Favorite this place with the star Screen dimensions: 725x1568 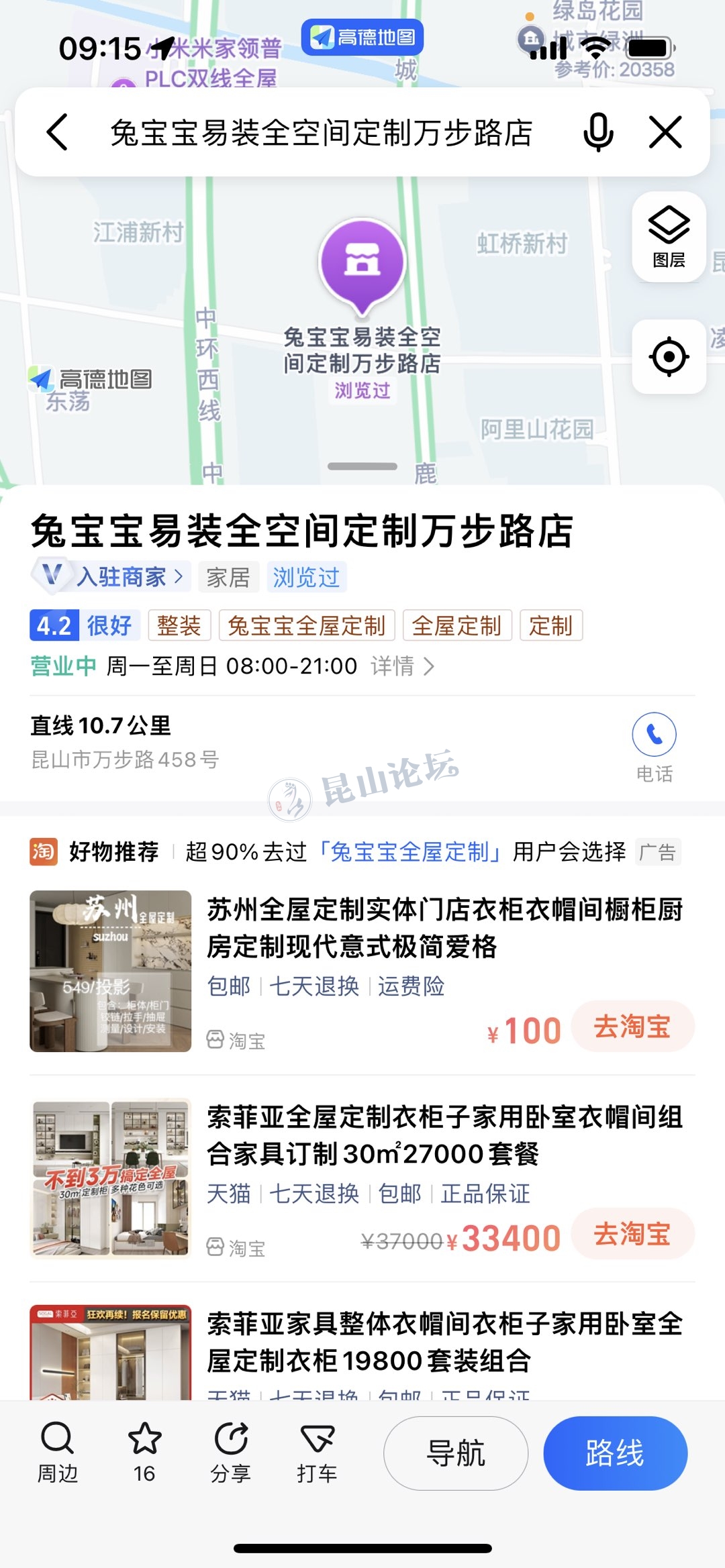click(144, 1453)
